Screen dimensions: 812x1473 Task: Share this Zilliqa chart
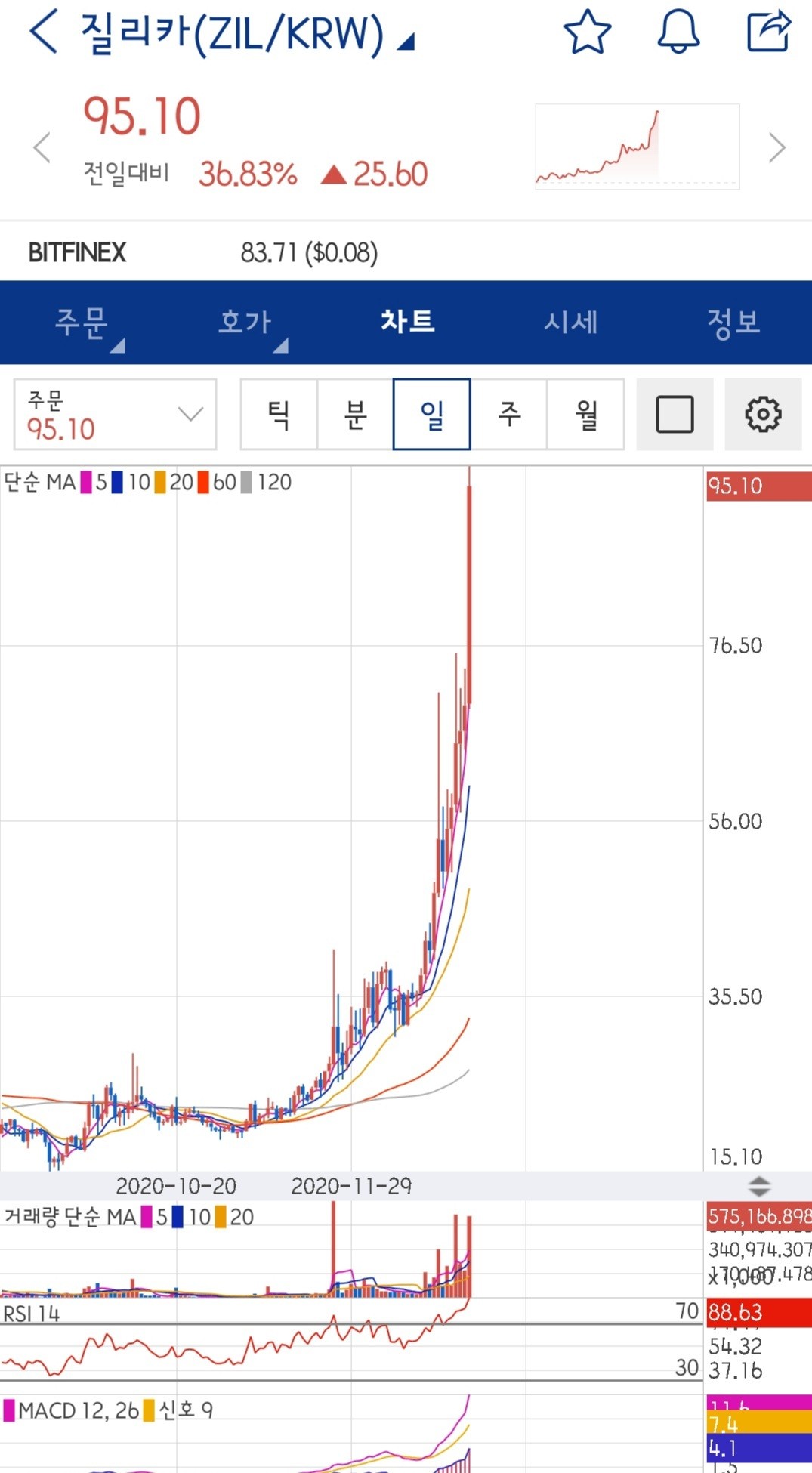pos(768,32)
